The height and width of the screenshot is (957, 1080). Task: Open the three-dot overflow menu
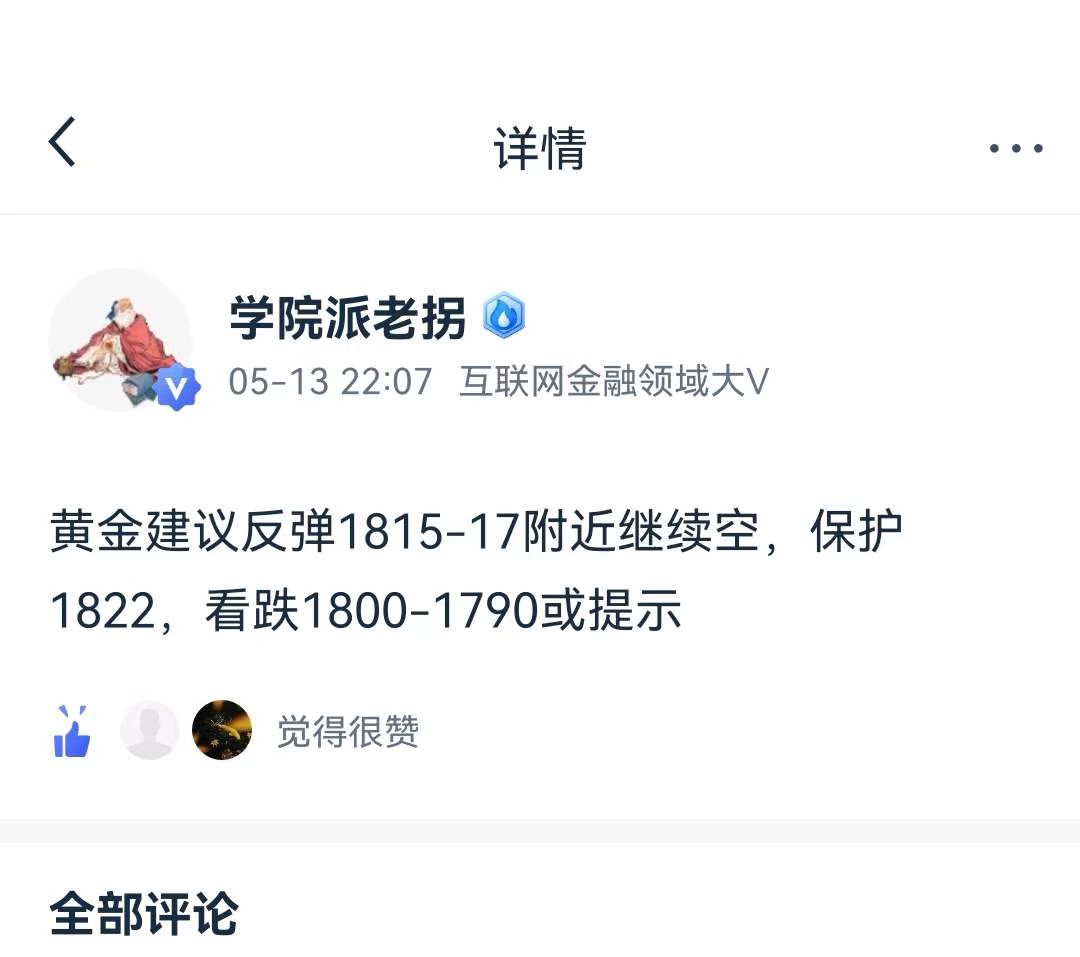point(1016,149)
